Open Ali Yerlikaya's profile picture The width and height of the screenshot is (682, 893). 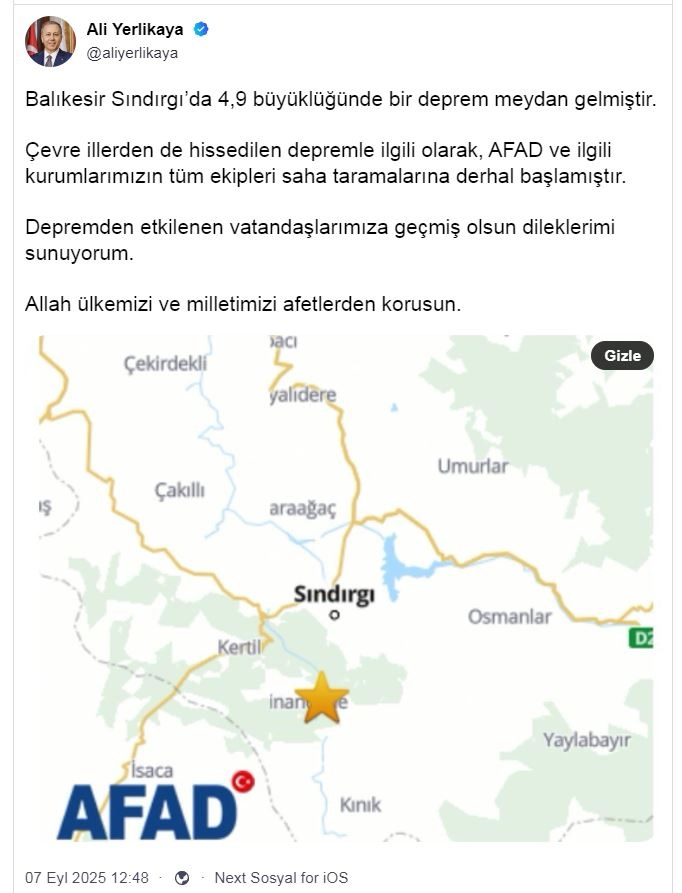pyautogui.click(x=50, y=42)
